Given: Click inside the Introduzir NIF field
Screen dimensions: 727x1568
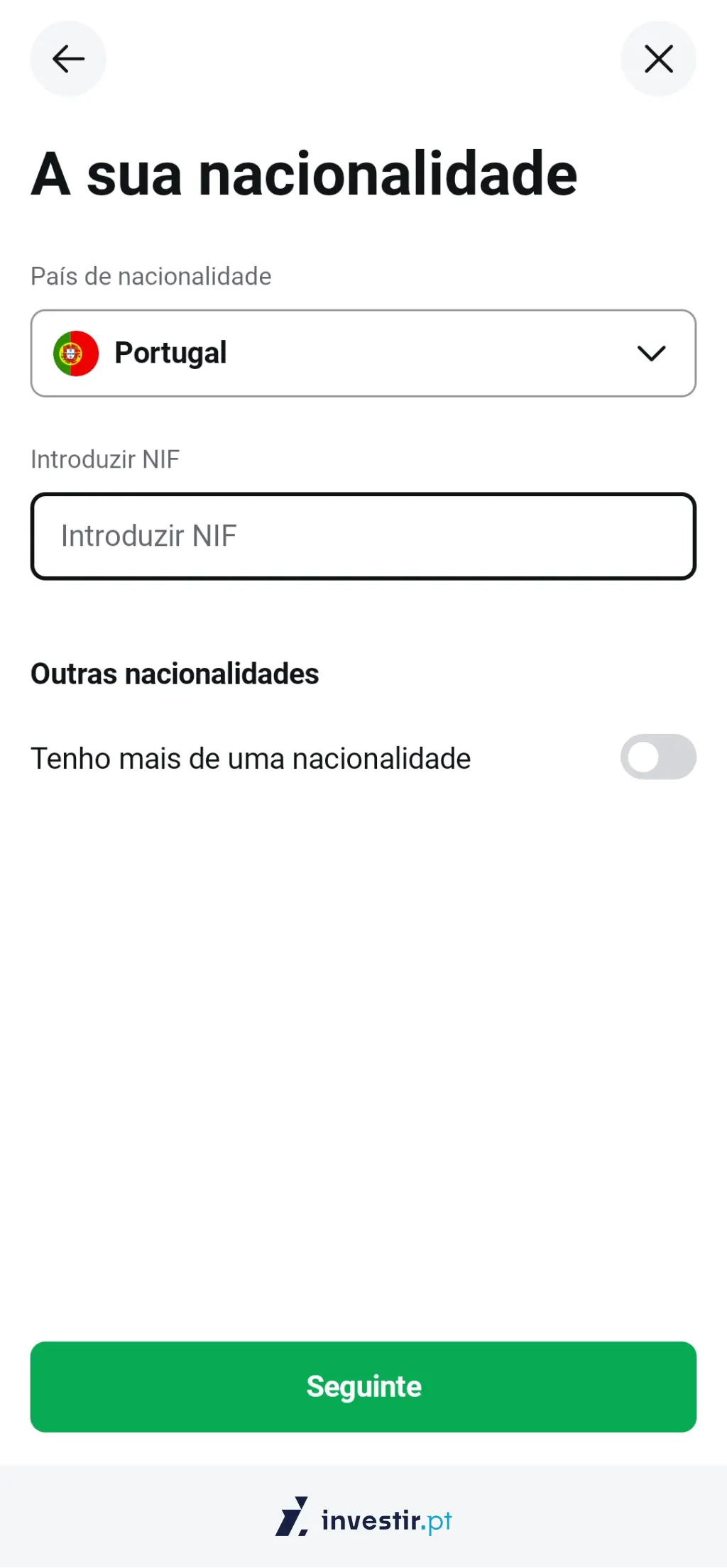Looking at the screenshot, I should (363, 536).
